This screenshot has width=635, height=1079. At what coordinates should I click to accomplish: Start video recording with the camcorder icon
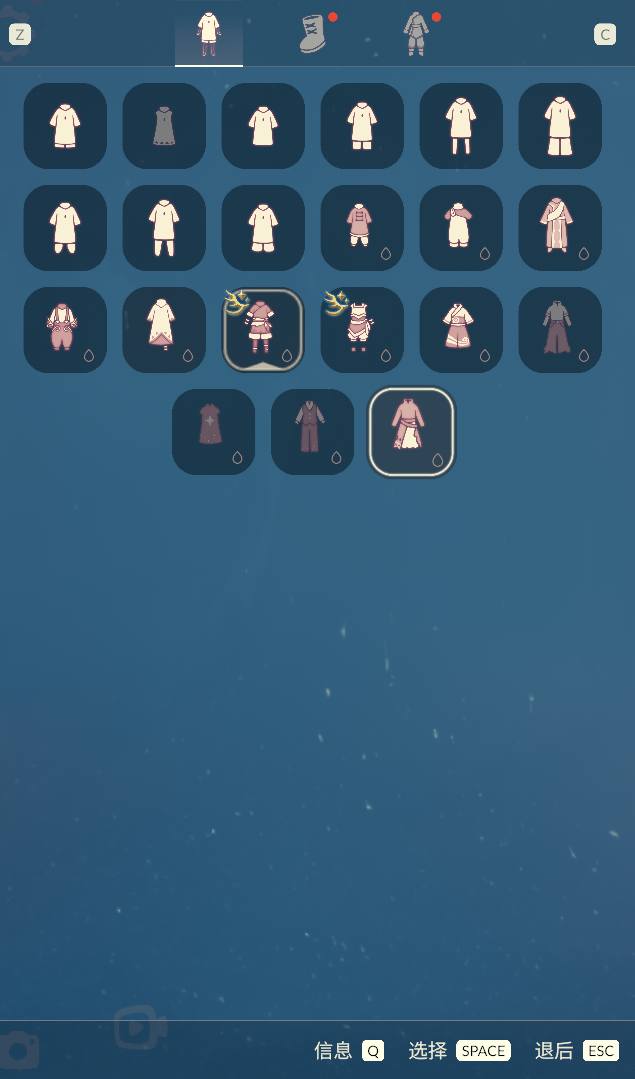(x=140, y=1028)
